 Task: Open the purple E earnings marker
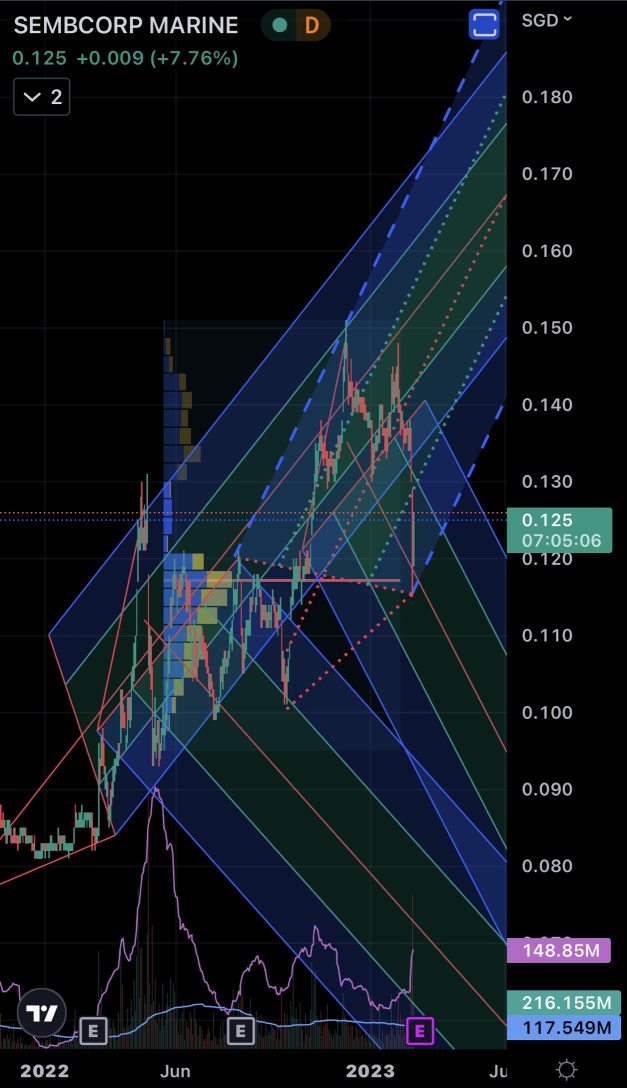coord(420,1030)
